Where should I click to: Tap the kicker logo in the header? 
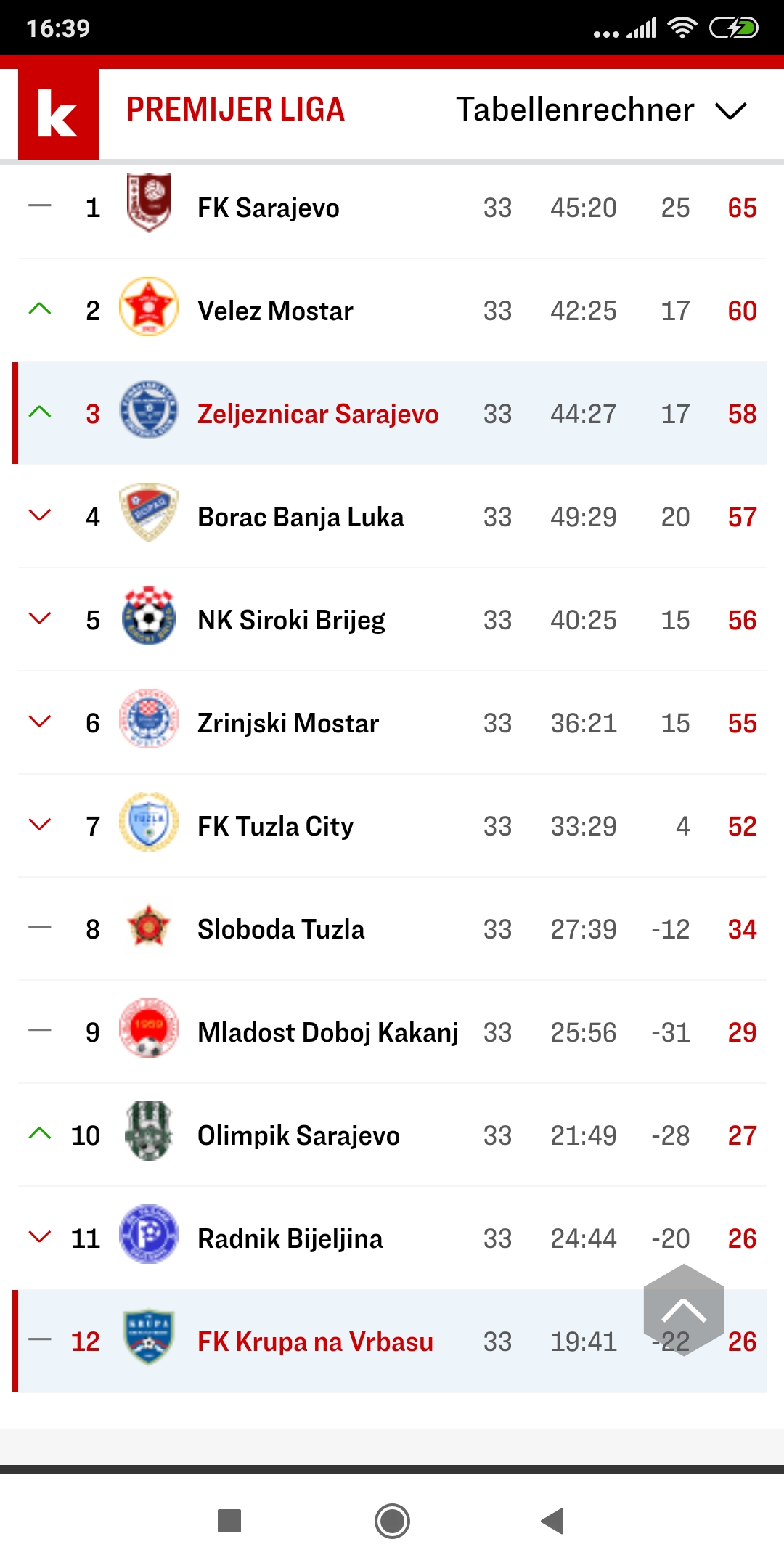click(x=58, y=114)
